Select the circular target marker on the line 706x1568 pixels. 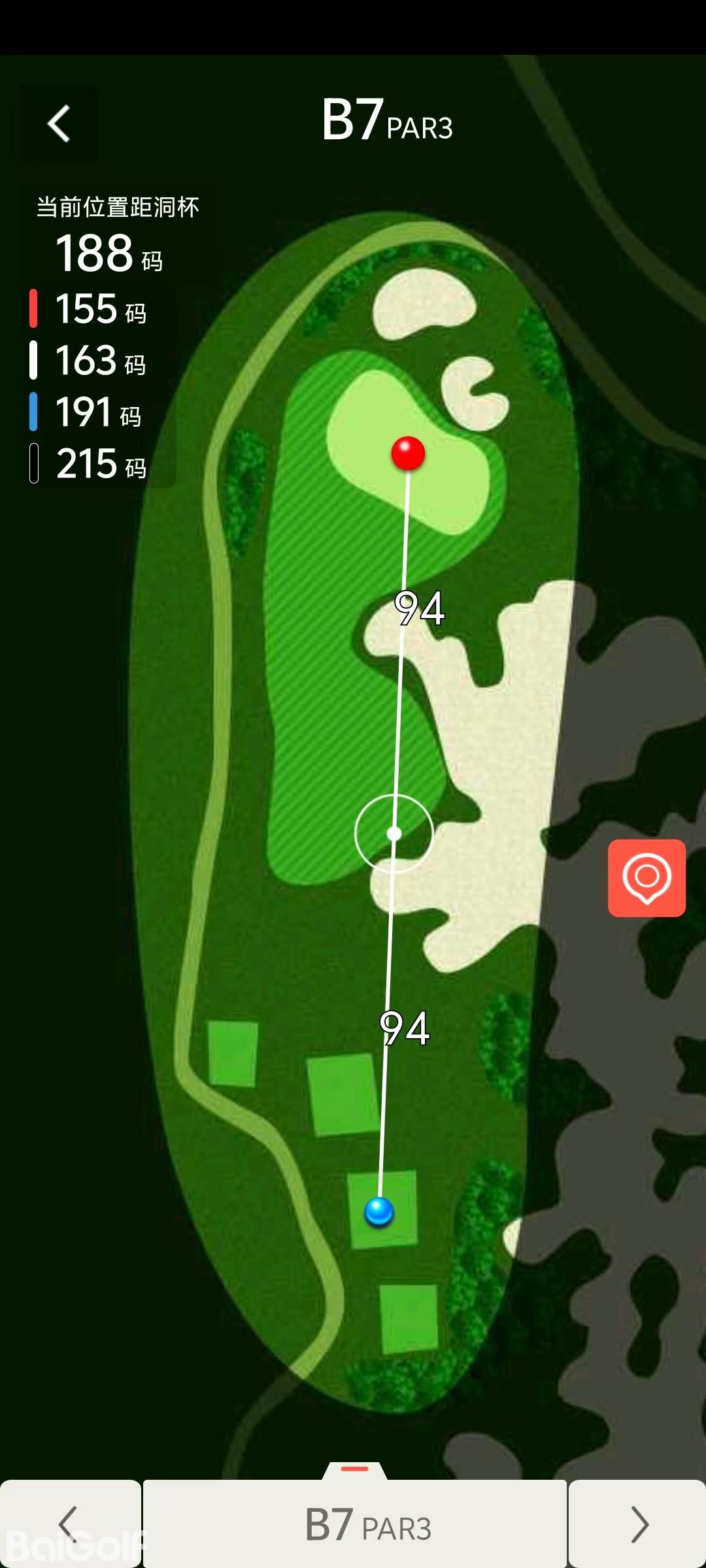click(394, 833)
